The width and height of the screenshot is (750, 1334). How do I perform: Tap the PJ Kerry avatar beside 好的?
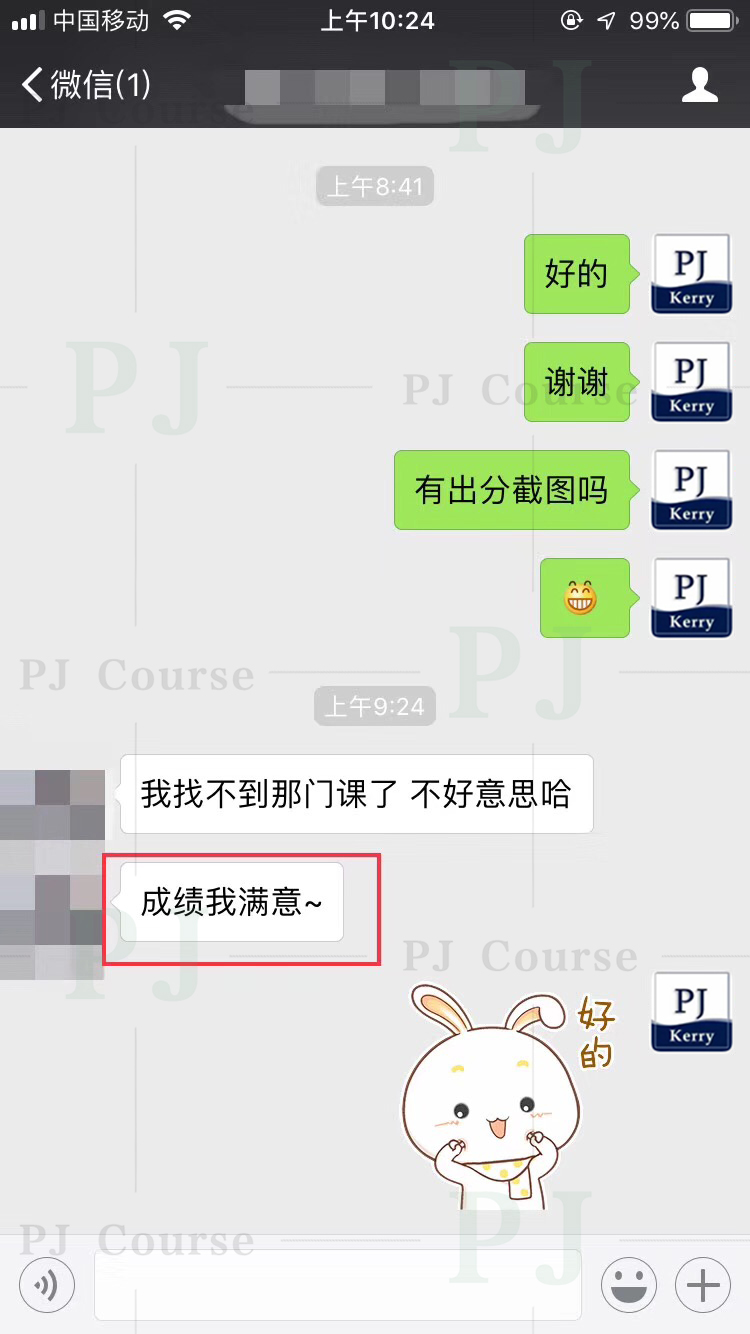690,274
